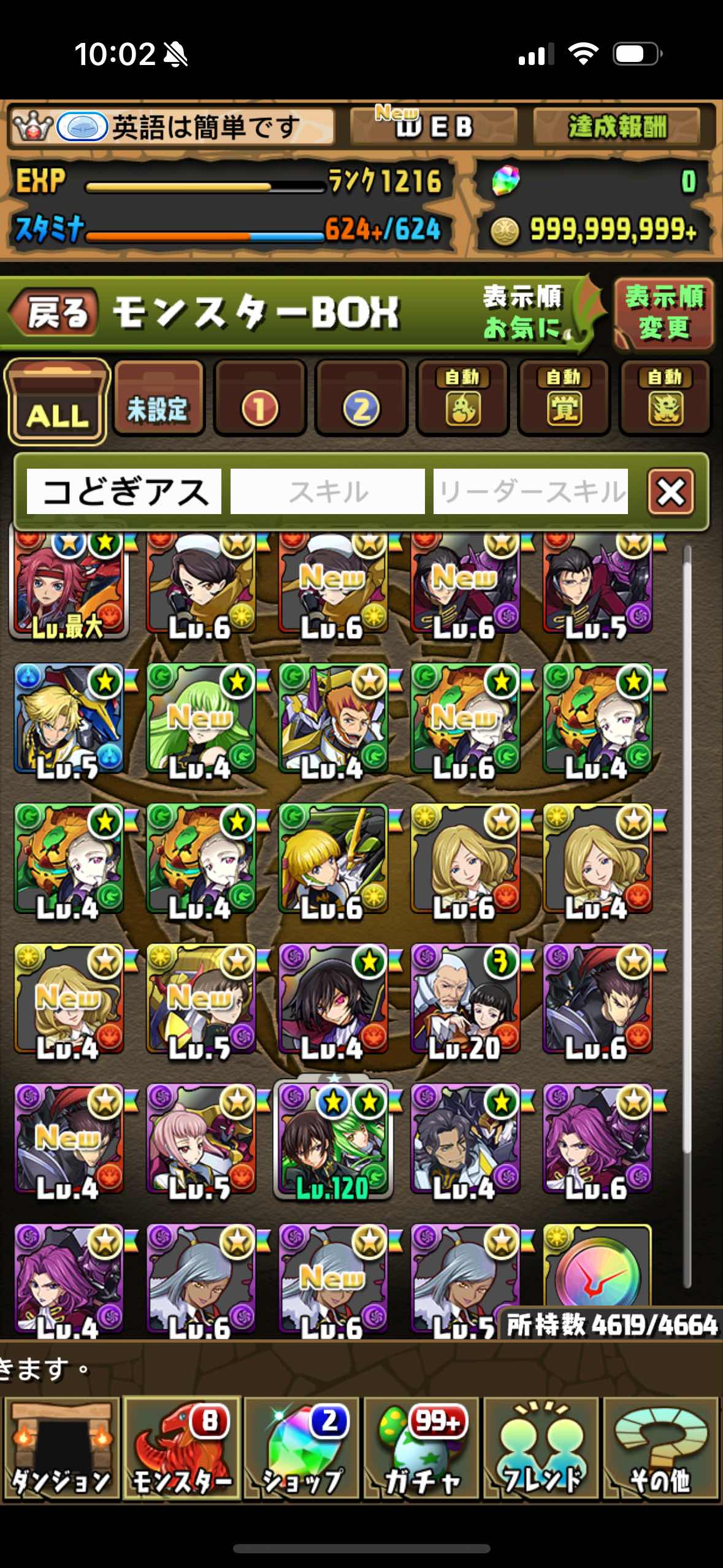723x1568 pixels.
Task: Open the WEB button
Action: pyautogui.click(x=433, y=127)
